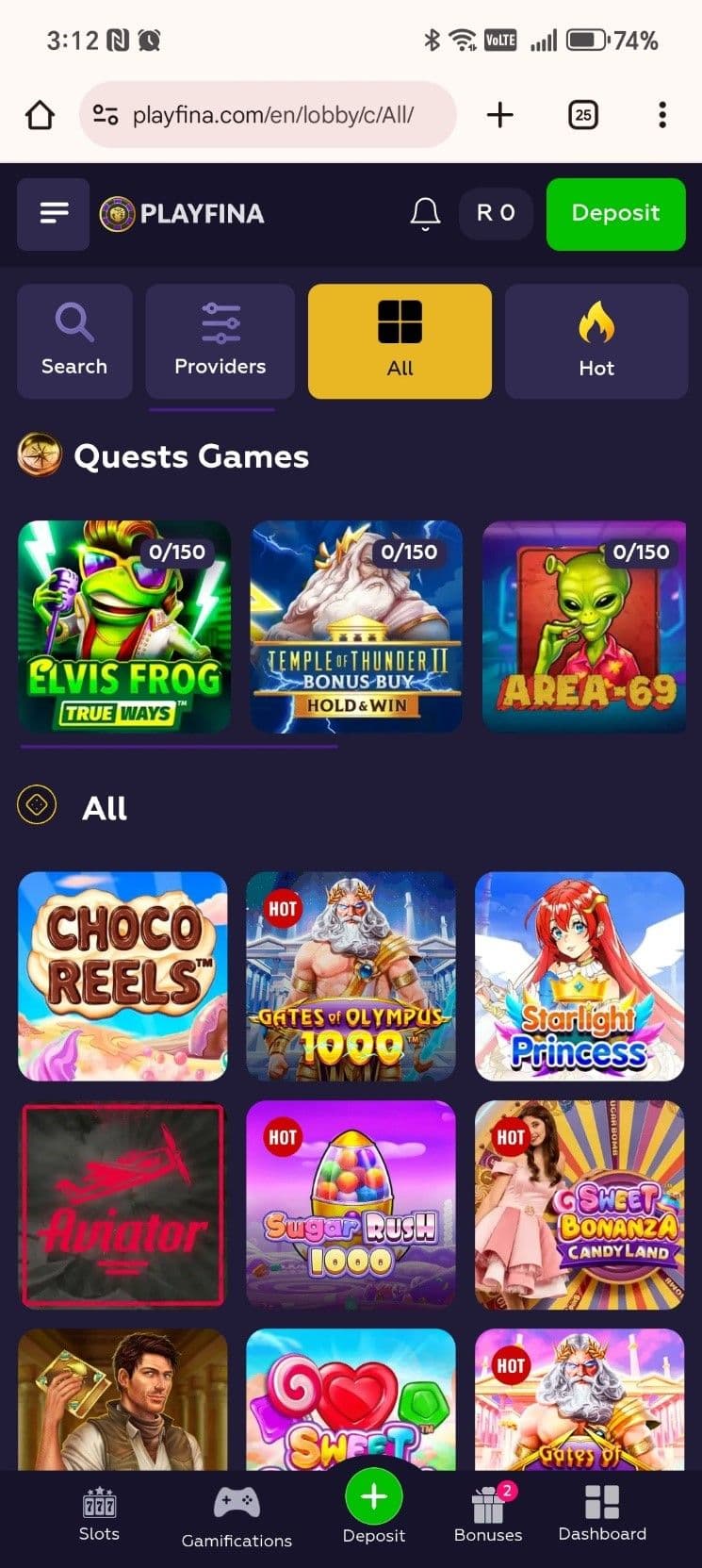Open Elvis Frog True Ways game
The width and height of the screenshot is (702, 1568).
pos(124,627)
